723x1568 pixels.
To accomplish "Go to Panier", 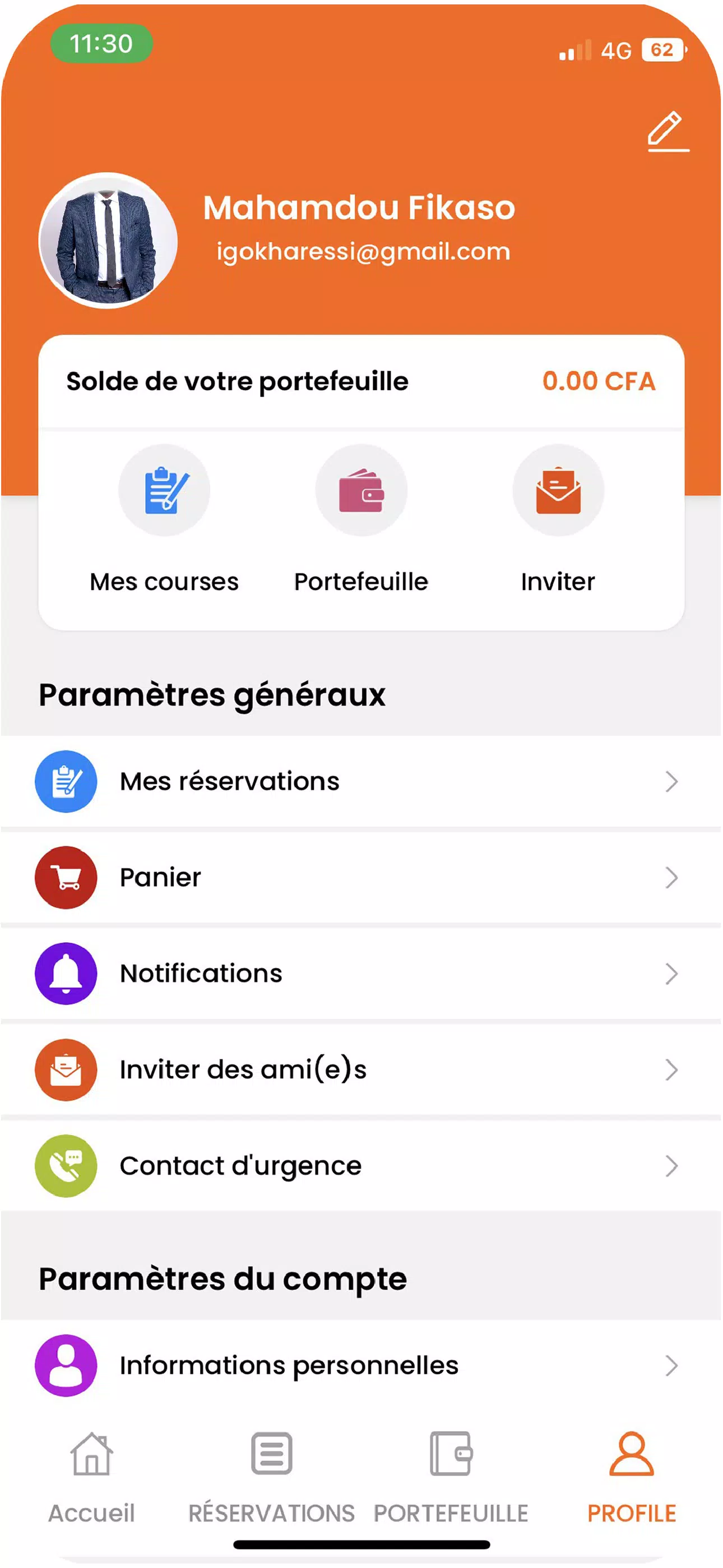I will click(x=361, y=878).
